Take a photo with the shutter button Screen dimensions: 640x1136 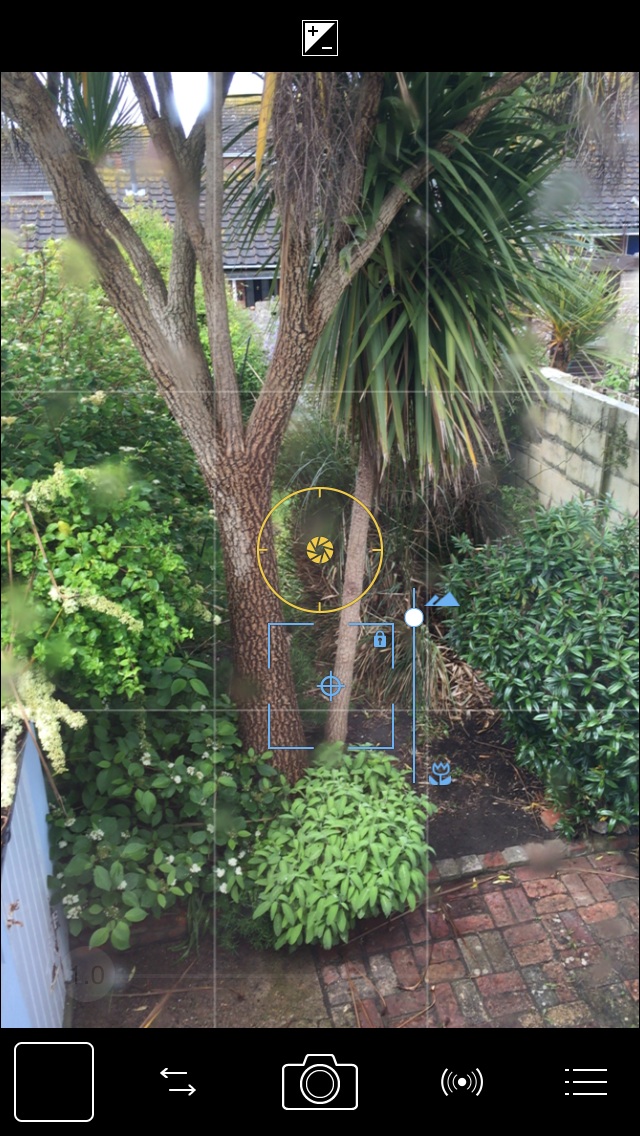click(320, 1081)
